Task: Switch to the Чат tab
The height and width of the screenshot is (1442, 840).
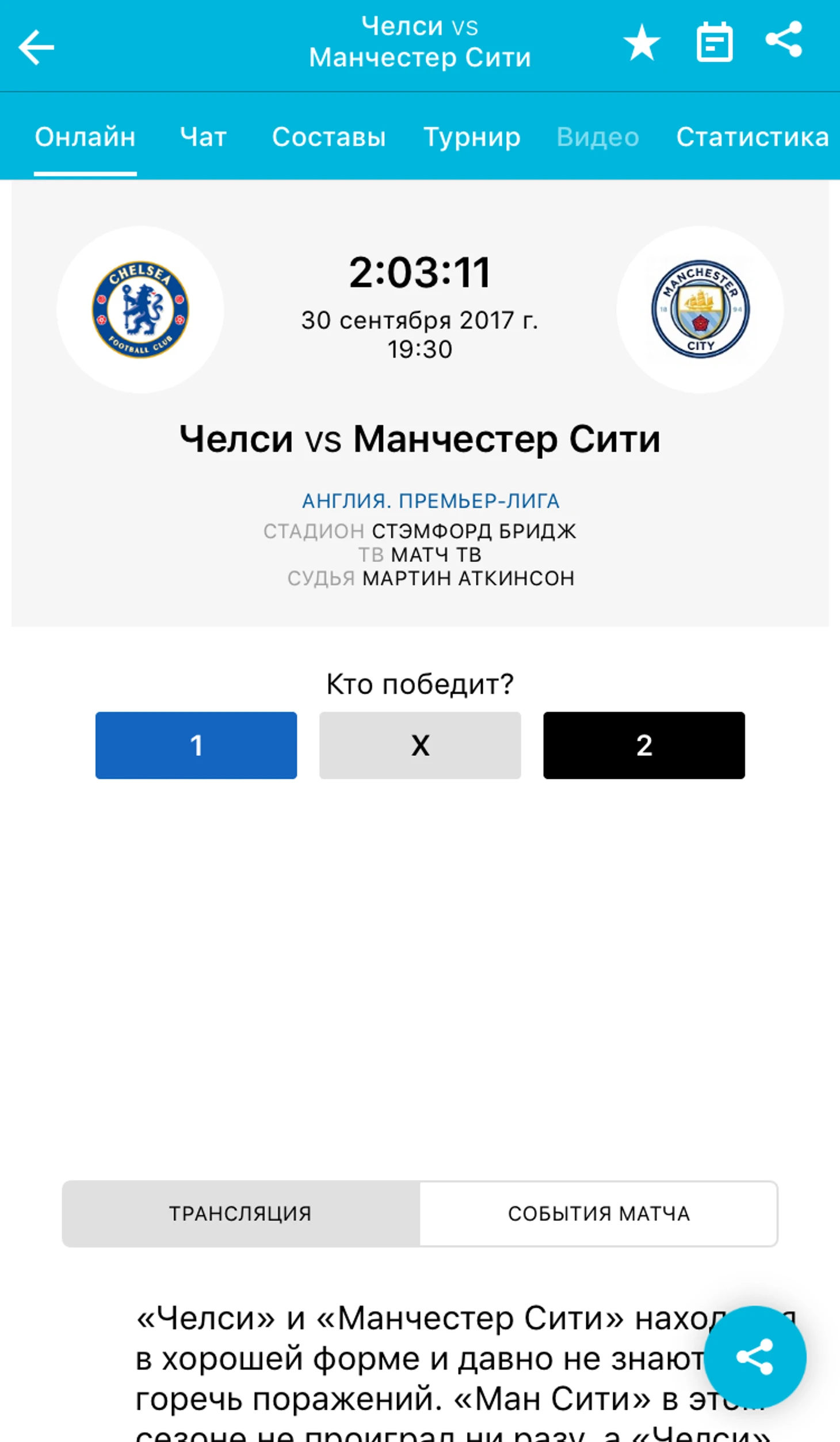Action: pos(203,137)
